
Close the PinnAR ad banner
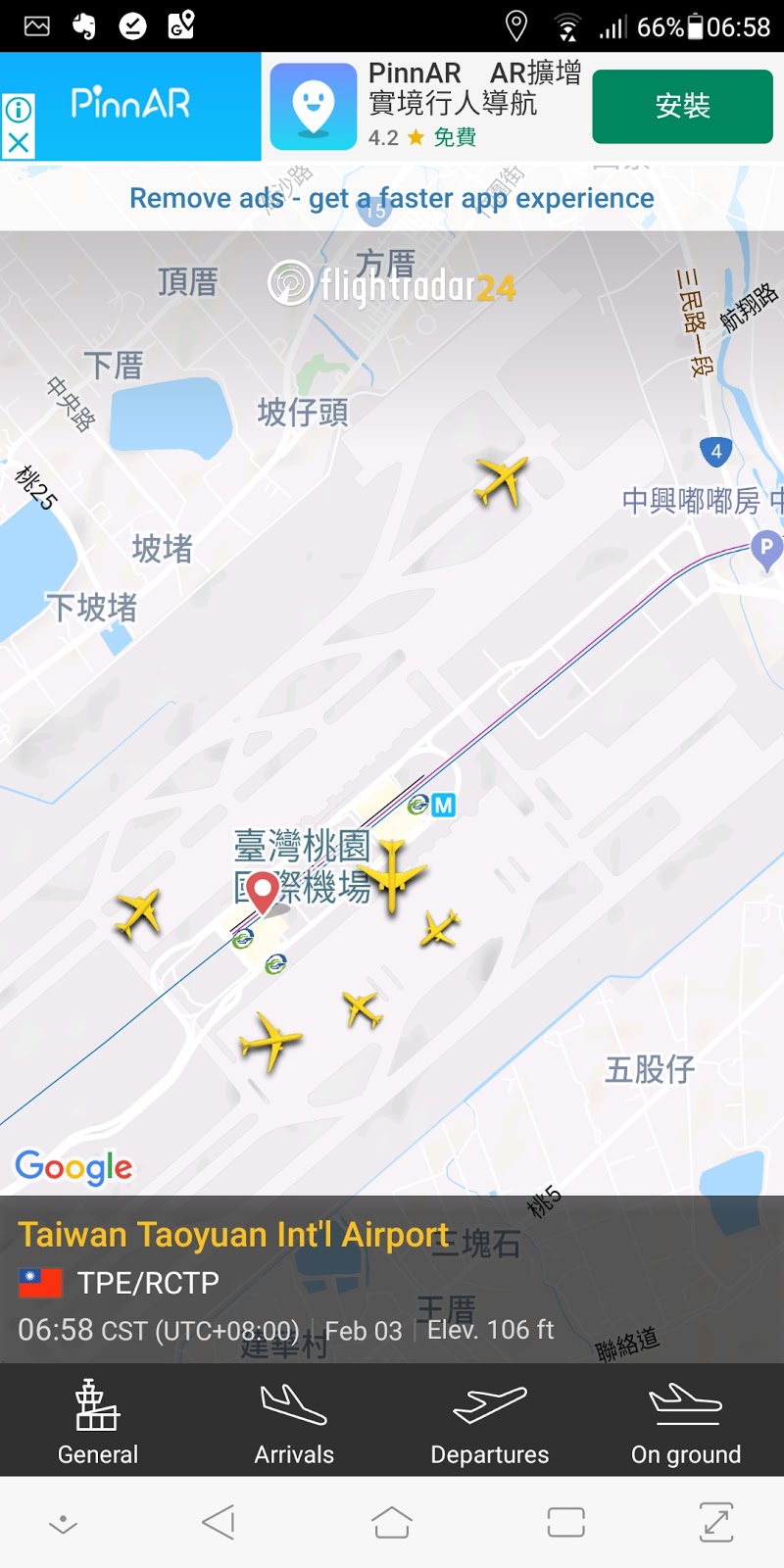(x=18, y=144)
